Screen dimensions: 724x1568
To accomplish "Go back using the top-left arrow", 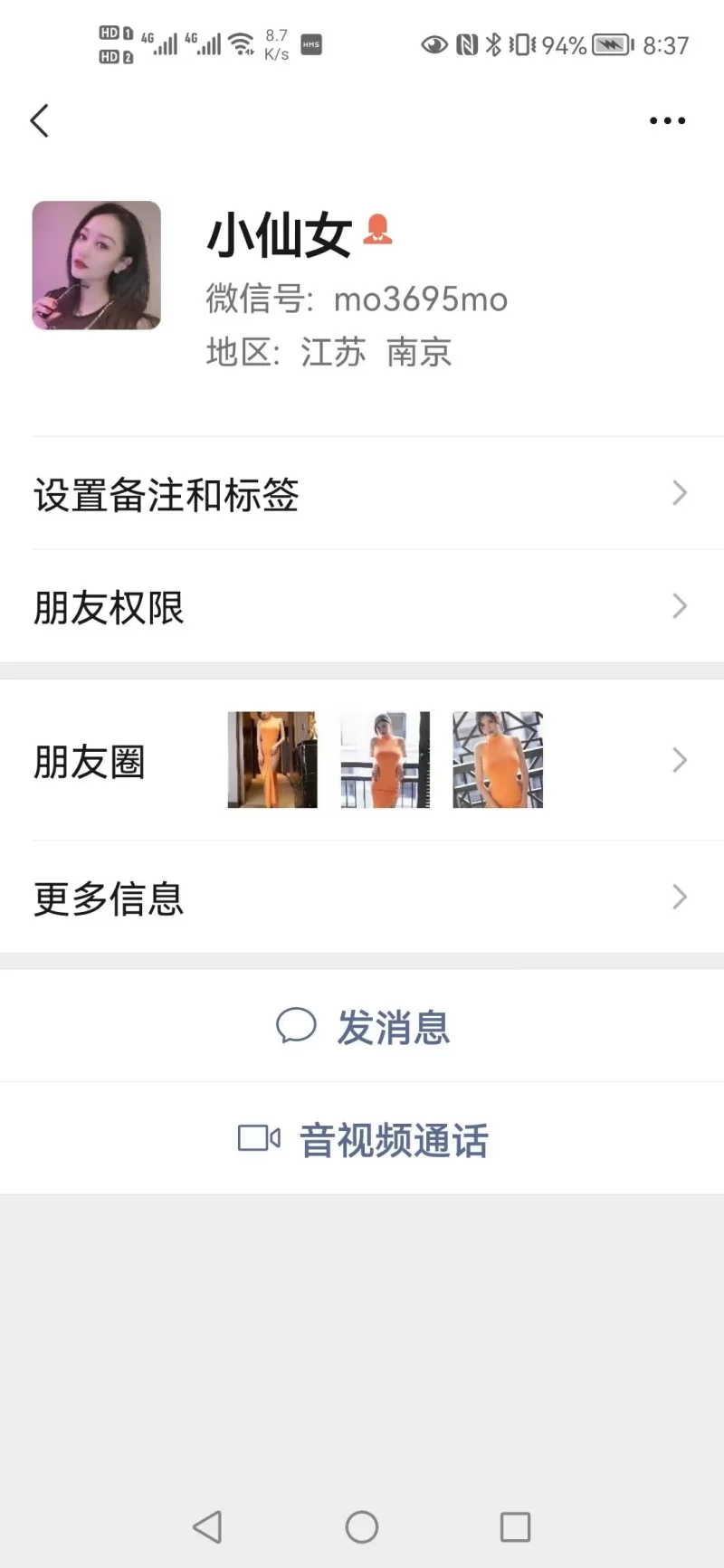I will [39, 120].
